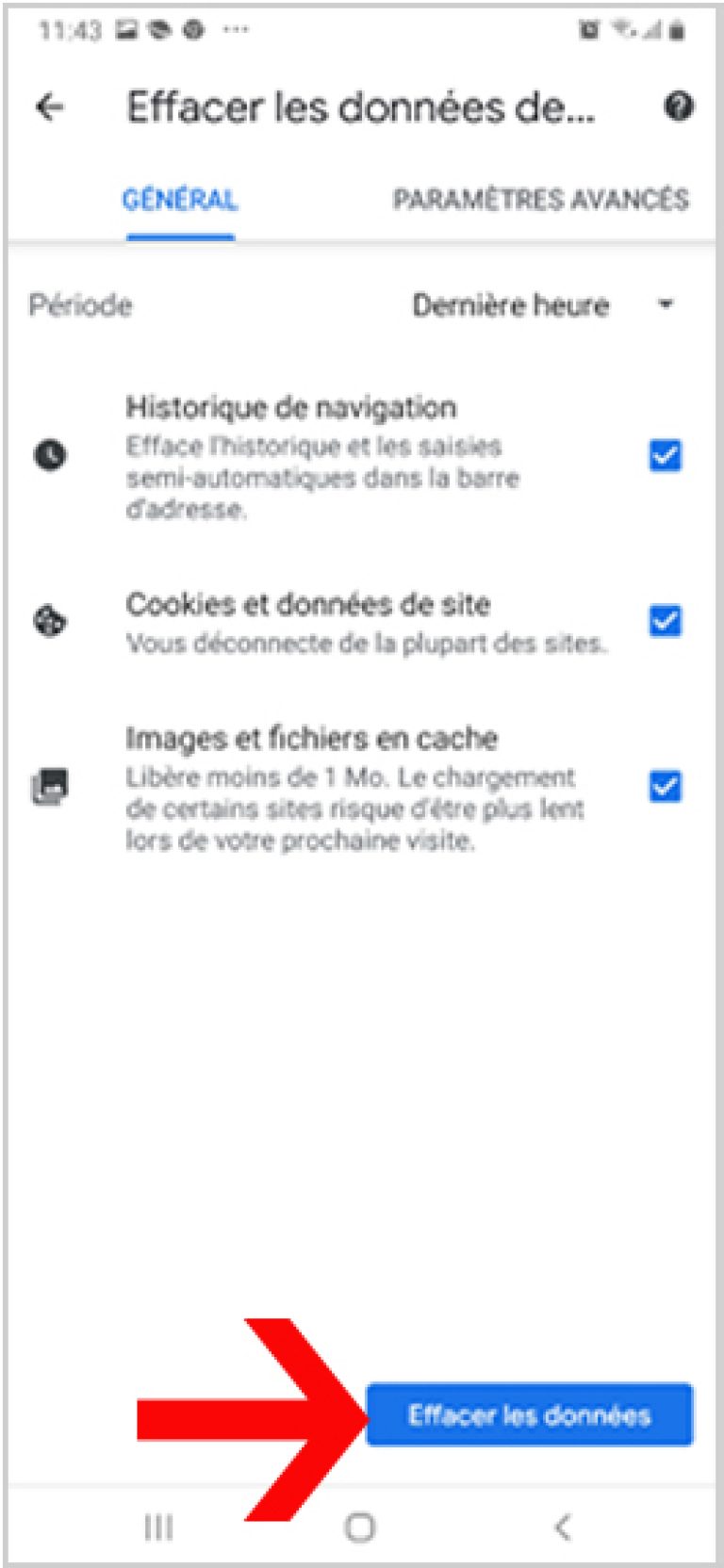Go back using the top arrow

pos(49,107)
